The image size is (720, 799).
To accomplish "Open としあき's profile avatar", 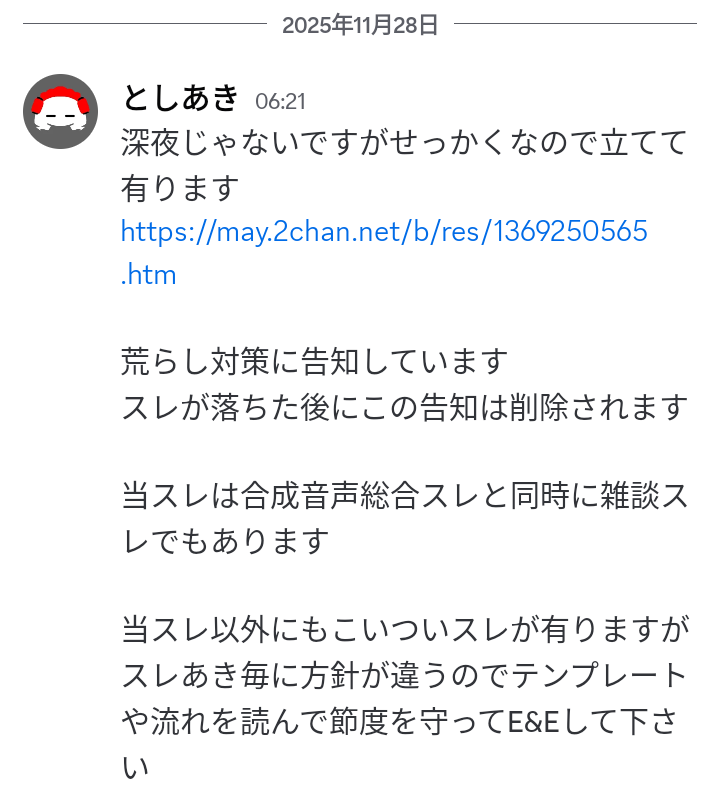I will tap(60, 111).
